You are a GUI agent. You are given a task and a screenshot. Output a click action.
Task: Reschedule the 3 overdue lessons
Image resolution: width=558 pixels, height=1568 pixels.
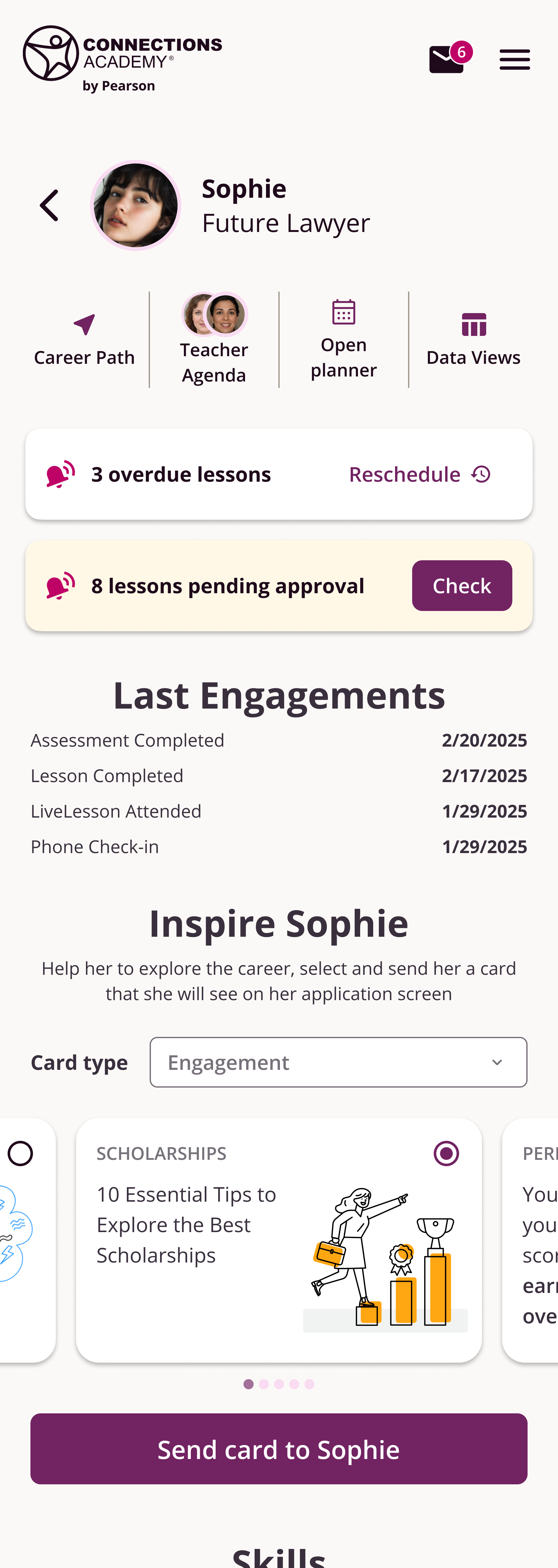[419, 474]
